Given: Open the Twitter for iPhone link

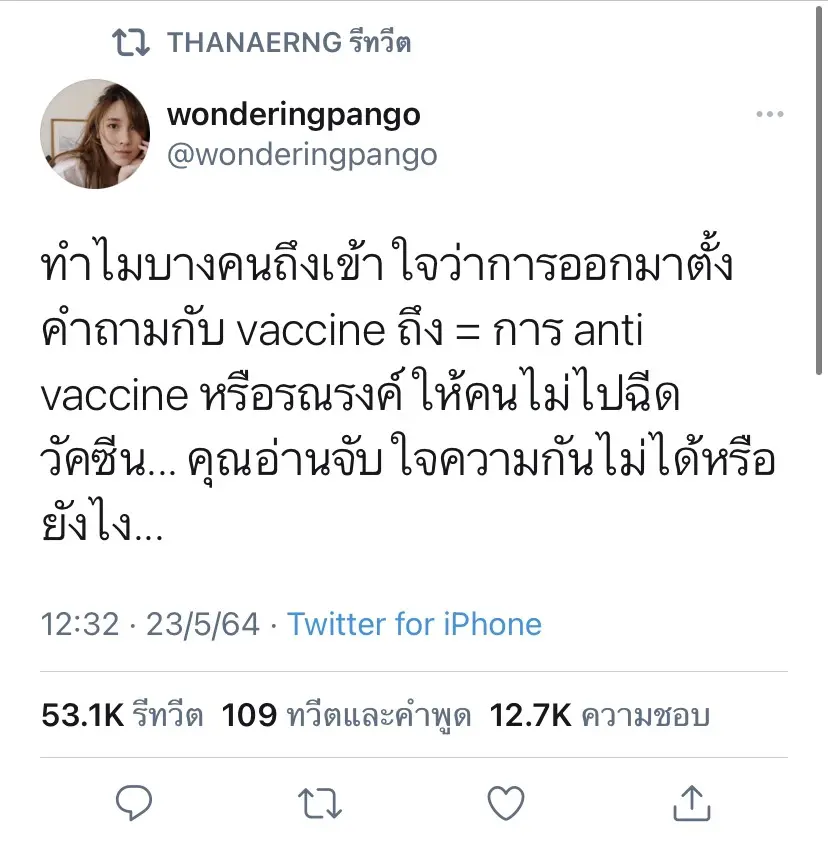Looking at the screenshot, I should 414,625.
